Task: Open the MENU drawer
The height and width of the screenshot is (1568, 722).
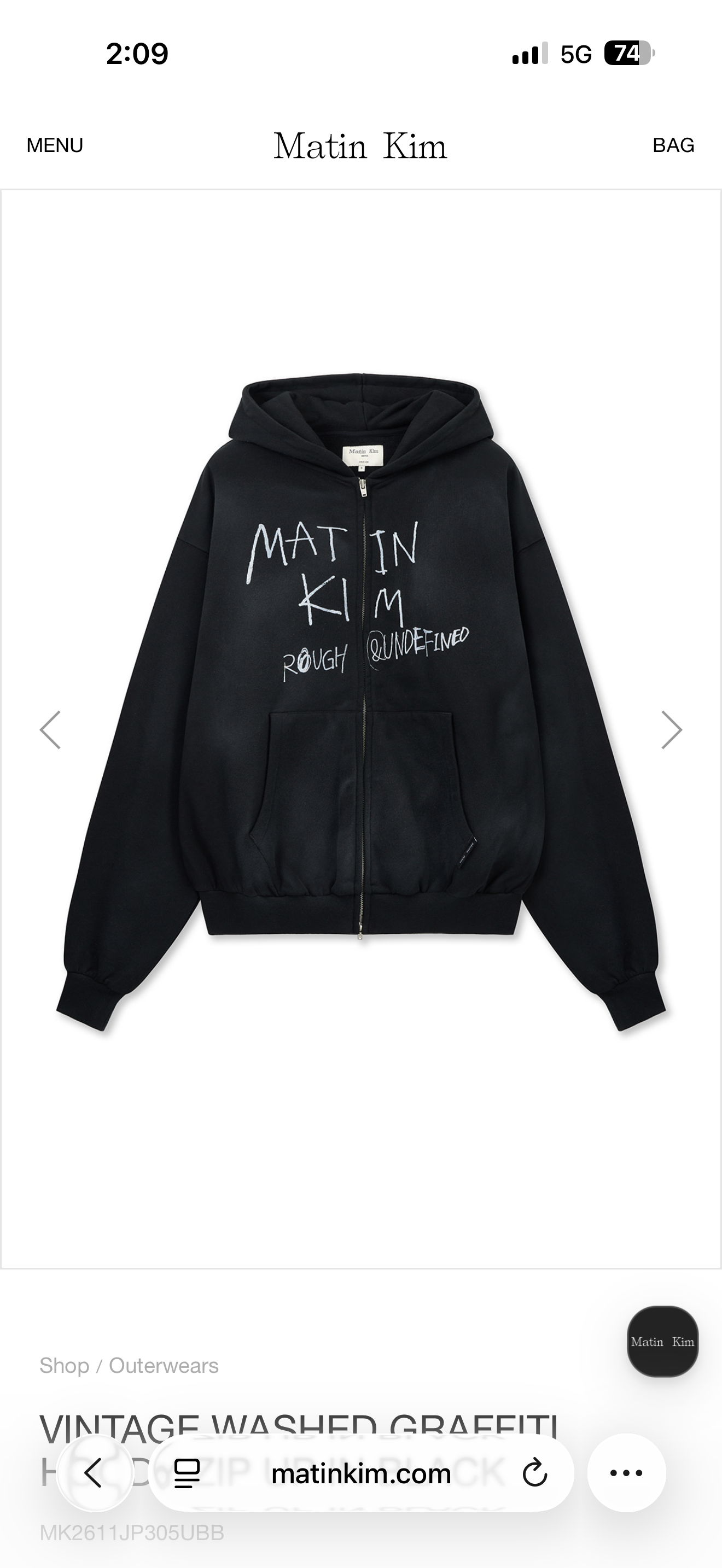Action: (x=55, y=145)
